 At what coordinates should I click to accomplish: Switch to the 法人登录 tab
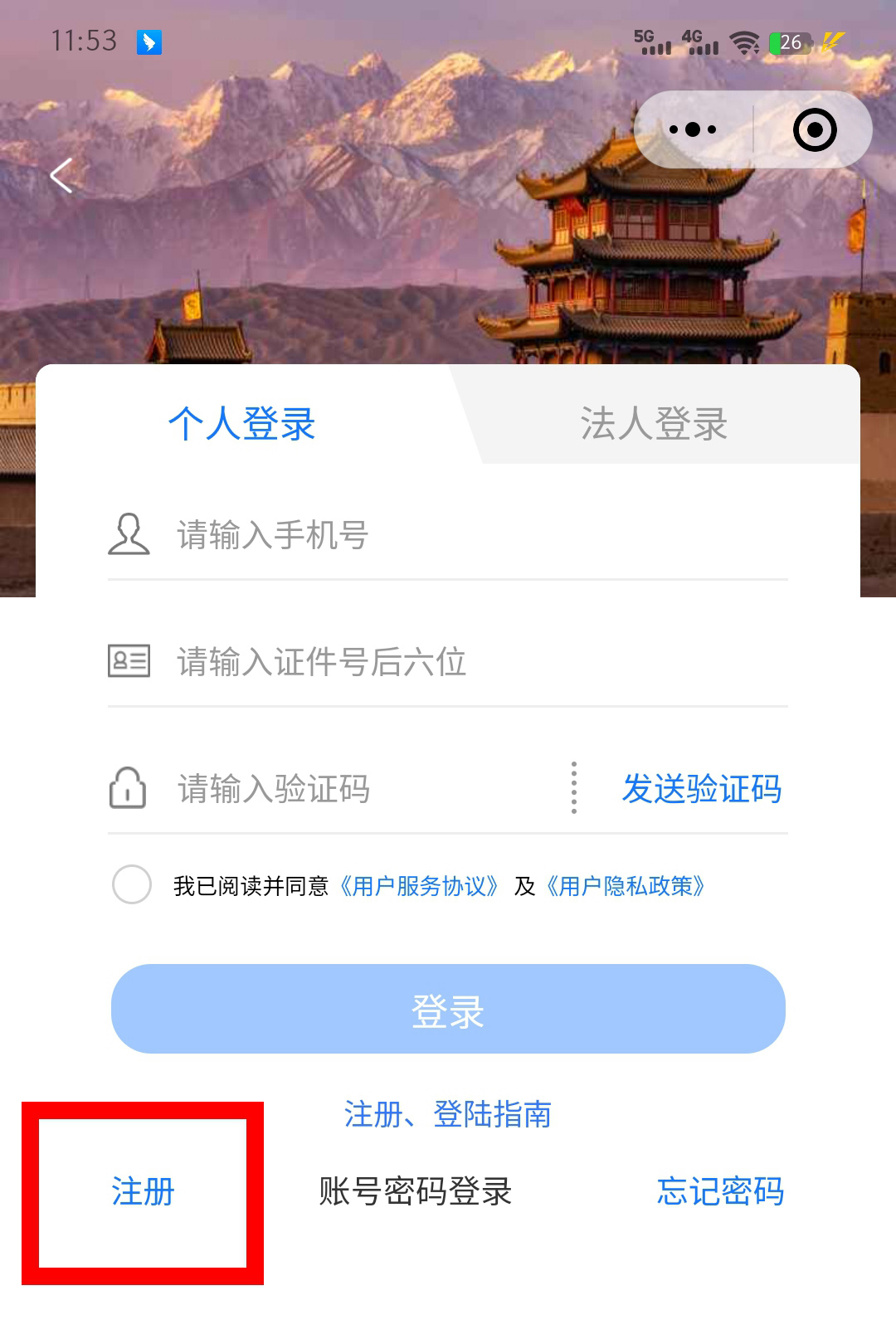(654, 423)
